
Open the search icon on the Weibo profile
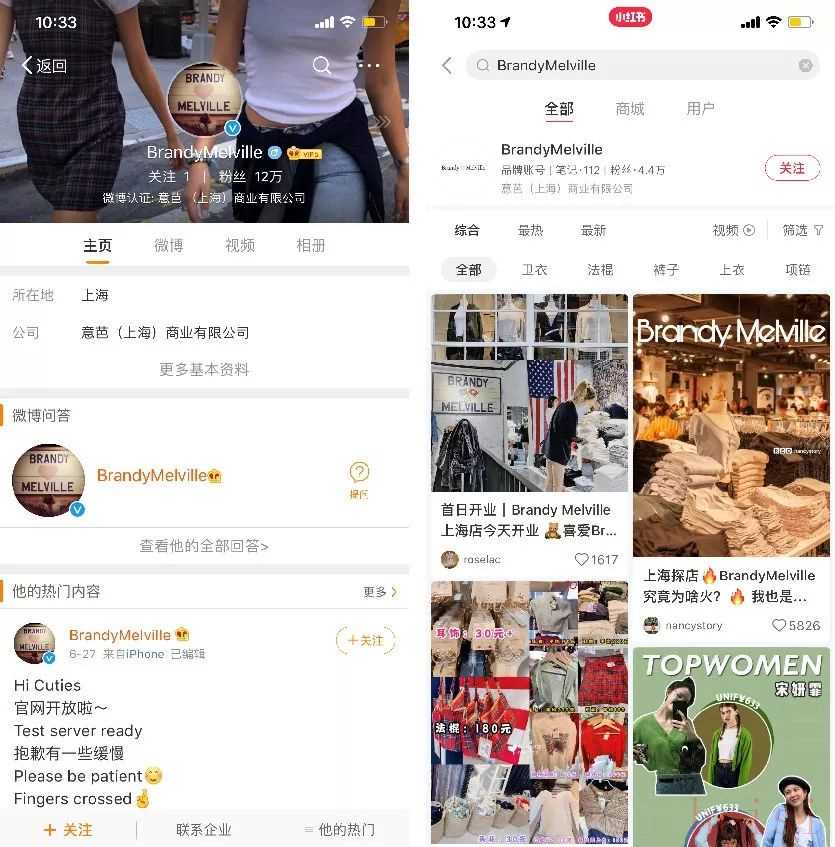coord(321,65)
